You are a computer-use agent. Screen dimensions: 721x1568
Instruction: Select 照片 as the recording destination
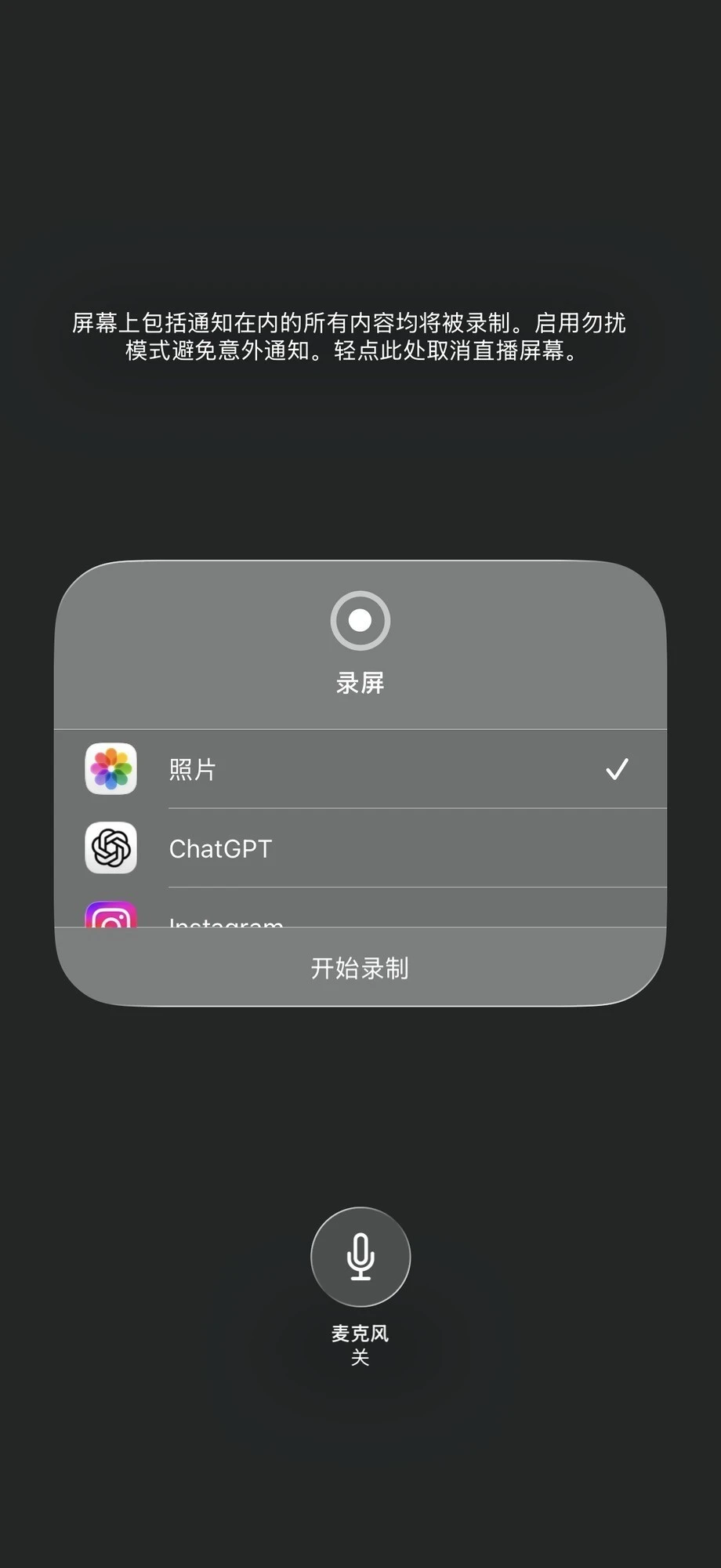[360, 769]
